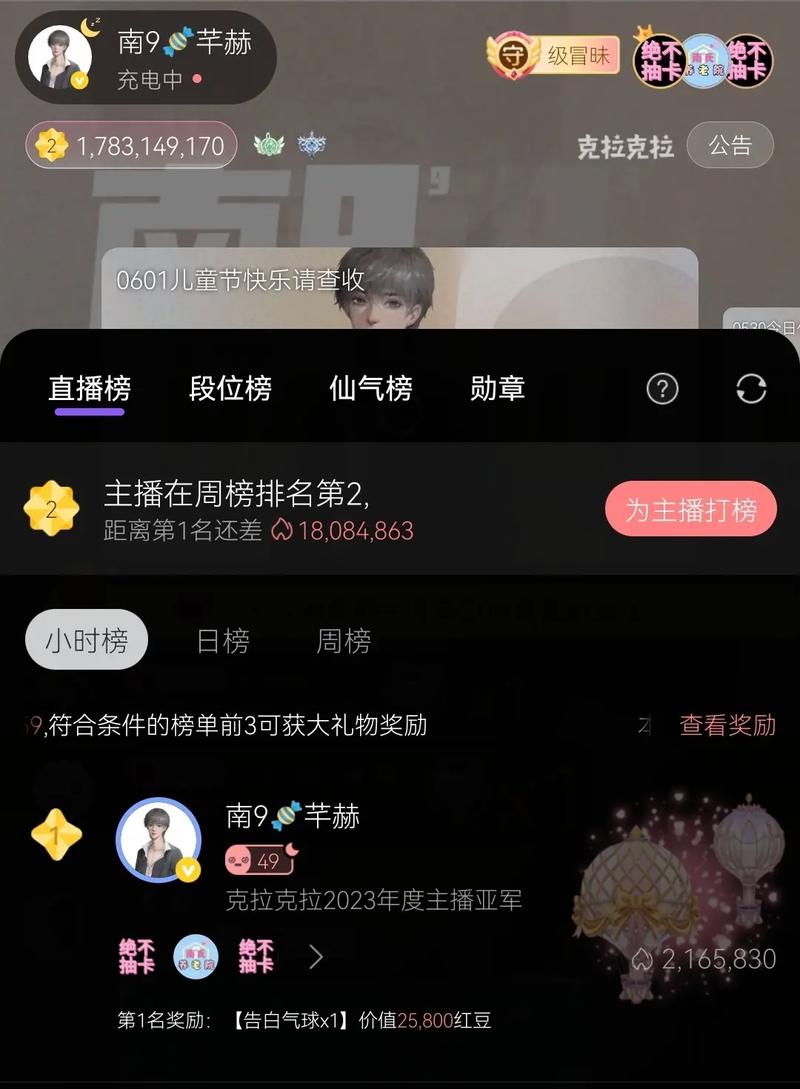Open the streamer's profile chip at top
This screenshot has height=1089, width=800.
[x=145, y=57]
